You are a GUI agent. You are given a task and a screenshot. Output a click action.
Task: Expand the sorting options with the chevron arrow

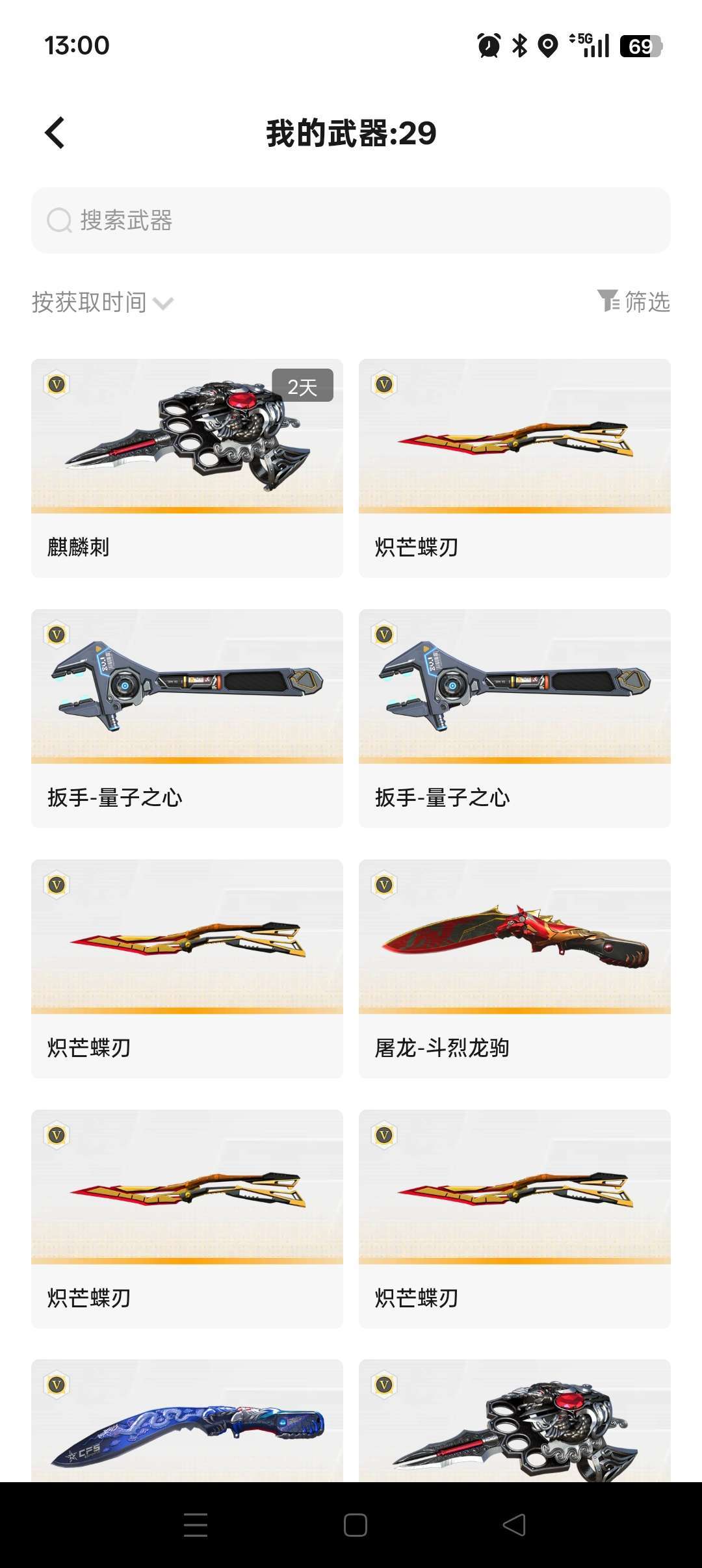coord(164,304)
